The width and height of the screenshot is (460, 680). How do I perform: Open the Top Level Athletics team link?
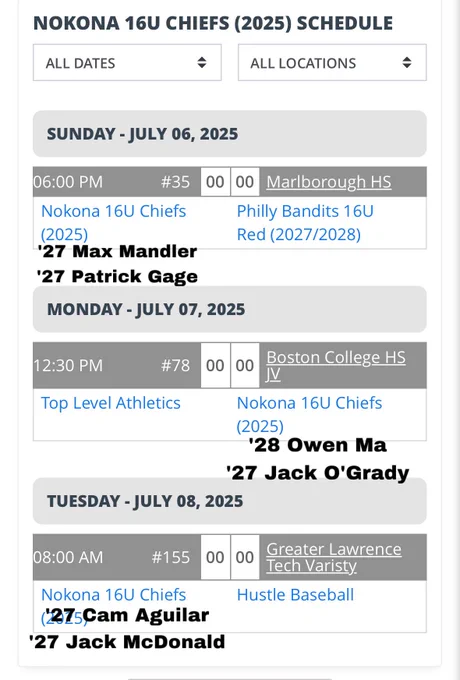coord(111,403)
